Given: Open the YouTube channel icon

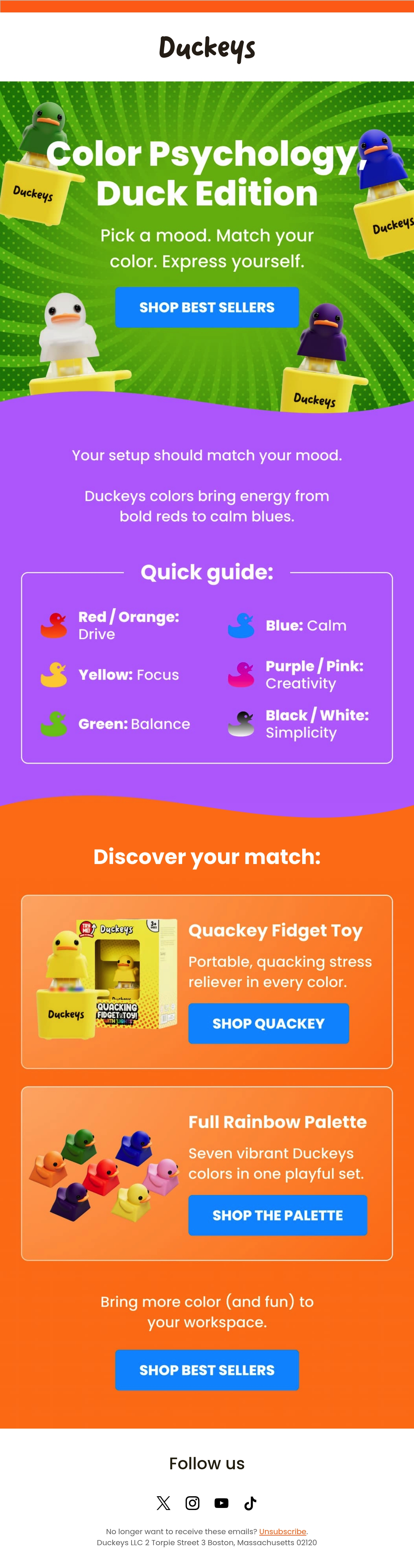Looking at the screenshot, I should pyautogui.click(x=221, y=1503).
